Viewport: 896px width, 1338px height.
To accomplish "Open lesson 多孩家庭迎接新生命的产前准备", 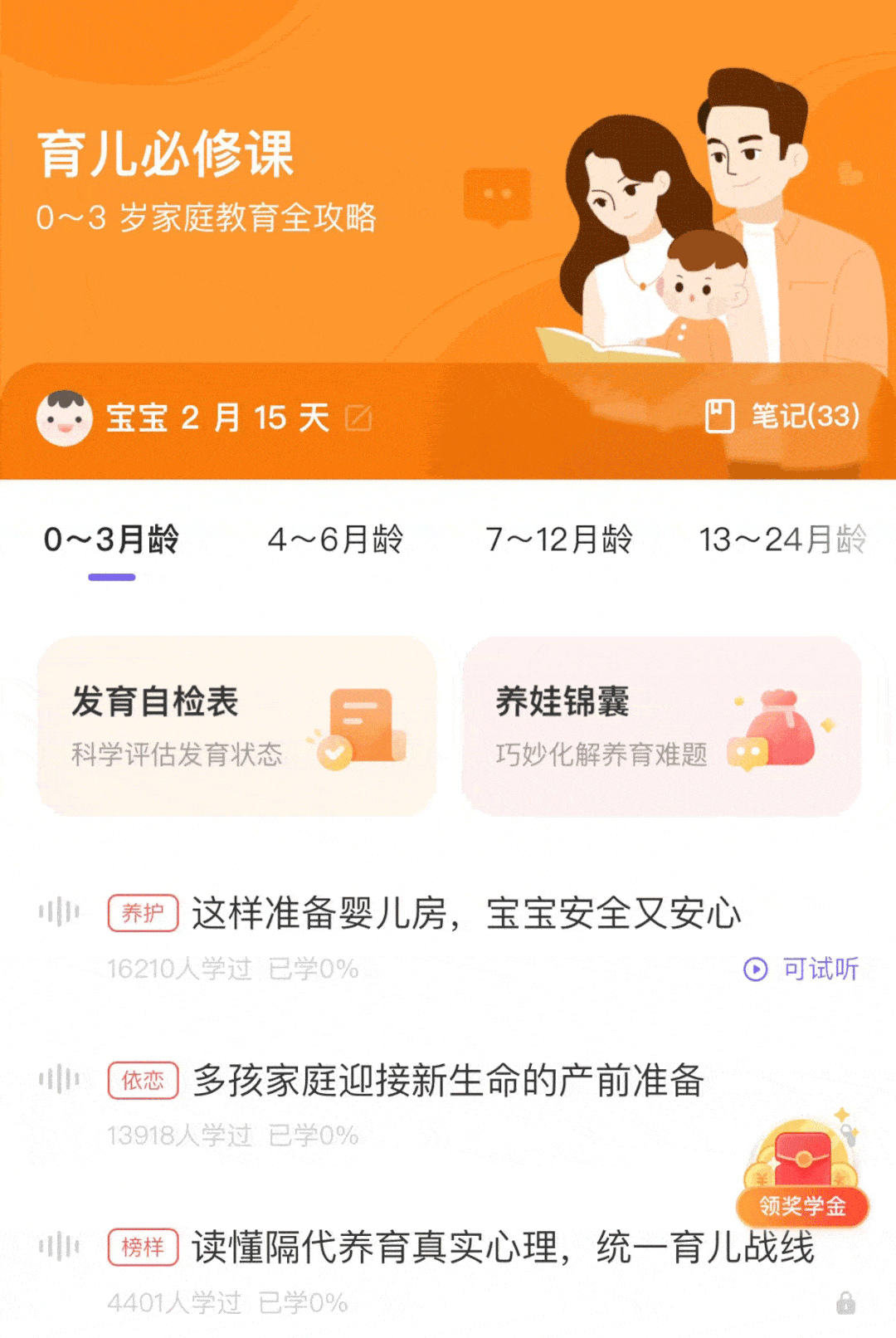I will (x=448, y=1081).
